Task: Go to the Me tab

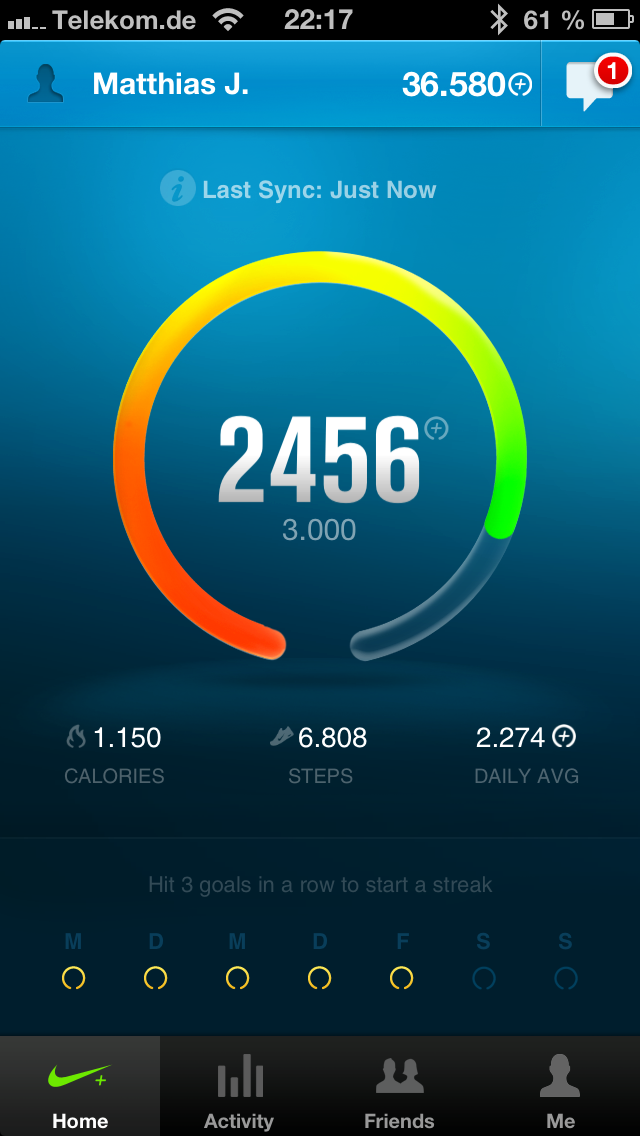Action: click(x=560, y=1090)
